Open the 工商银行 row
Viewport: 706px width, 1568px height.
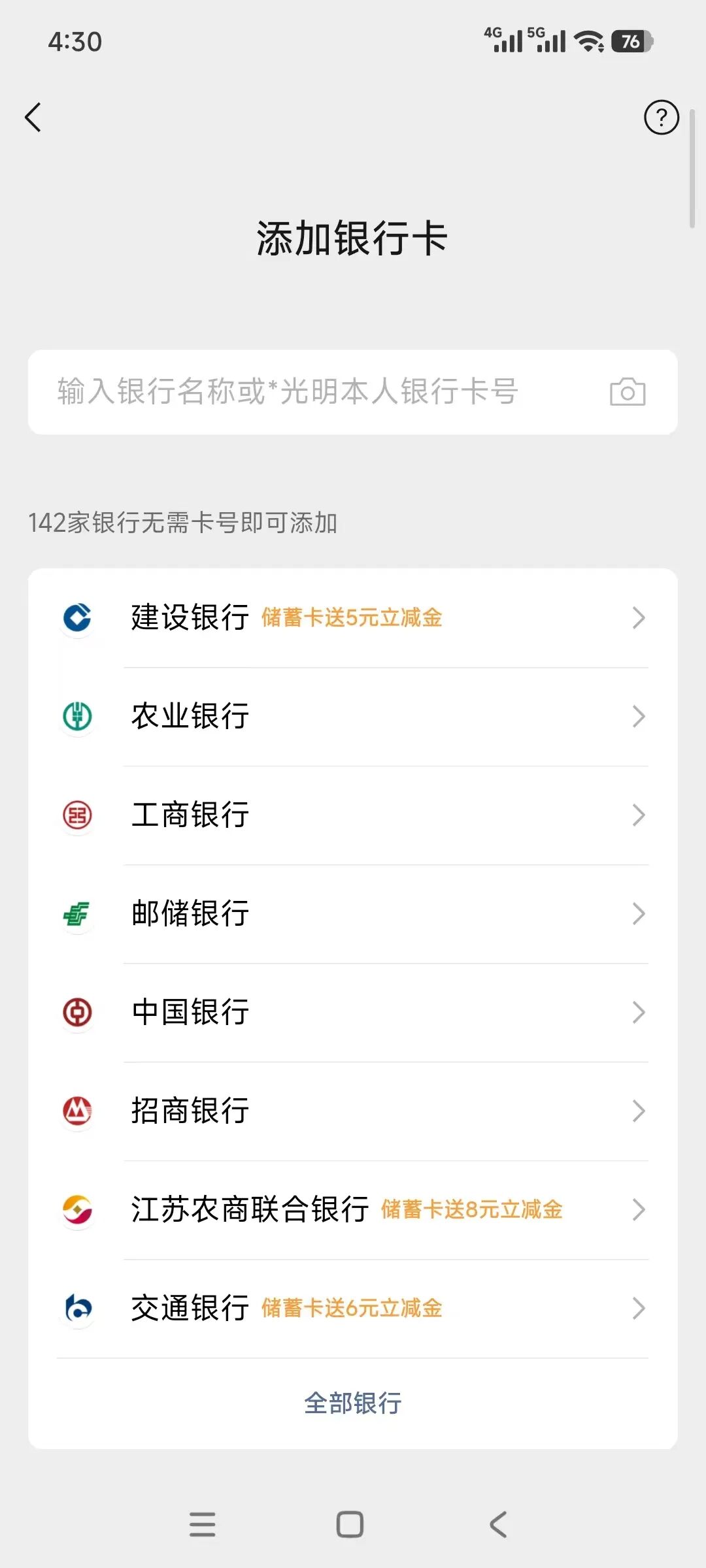click(353, 815)
